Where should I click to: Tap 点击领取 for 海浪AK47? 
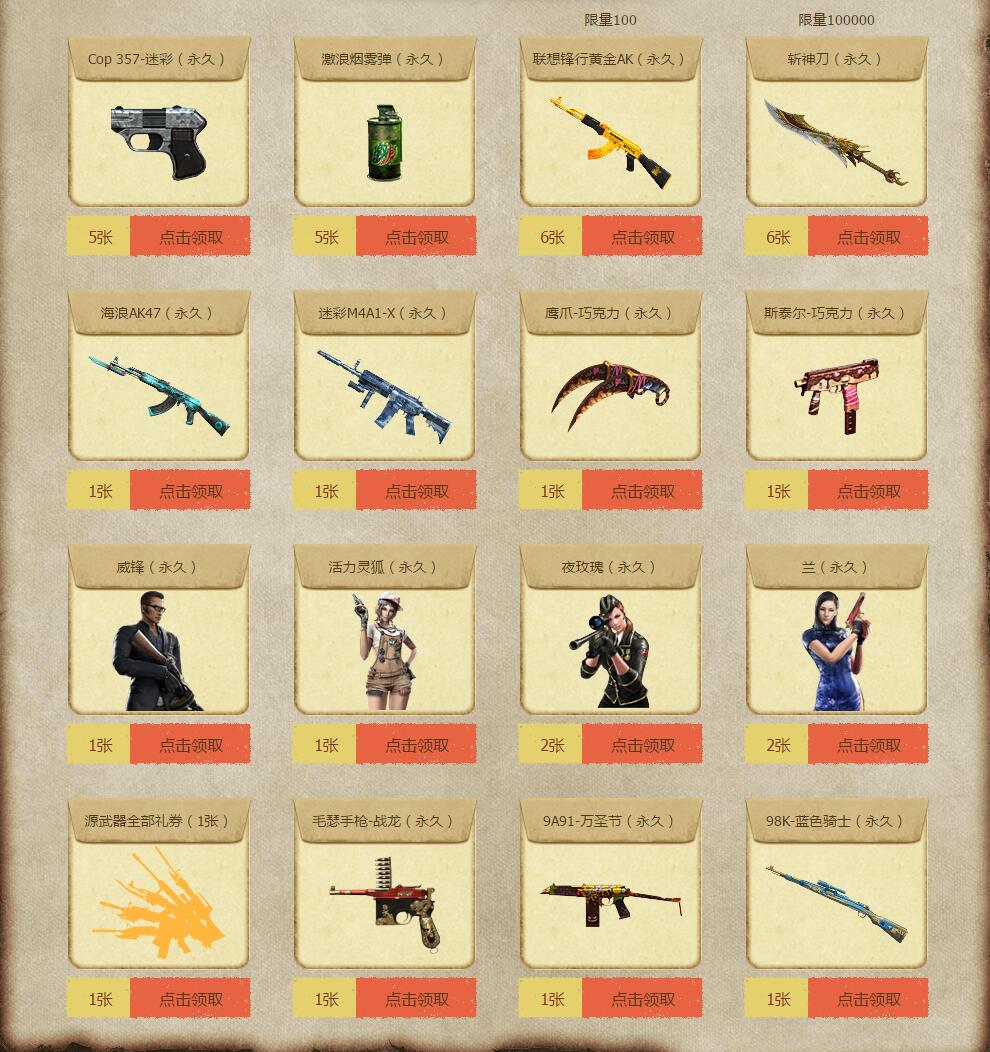pos(190,491)
